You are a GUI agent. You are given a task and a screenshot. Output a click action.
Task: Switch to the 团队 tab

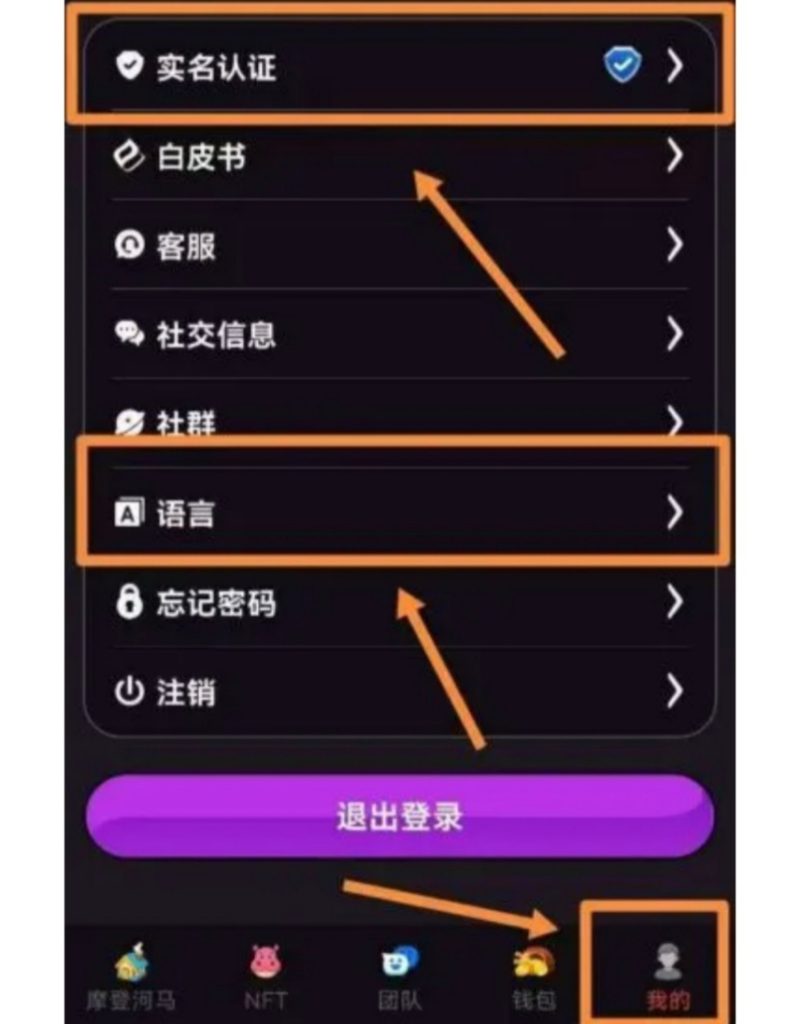pos(399,976)
